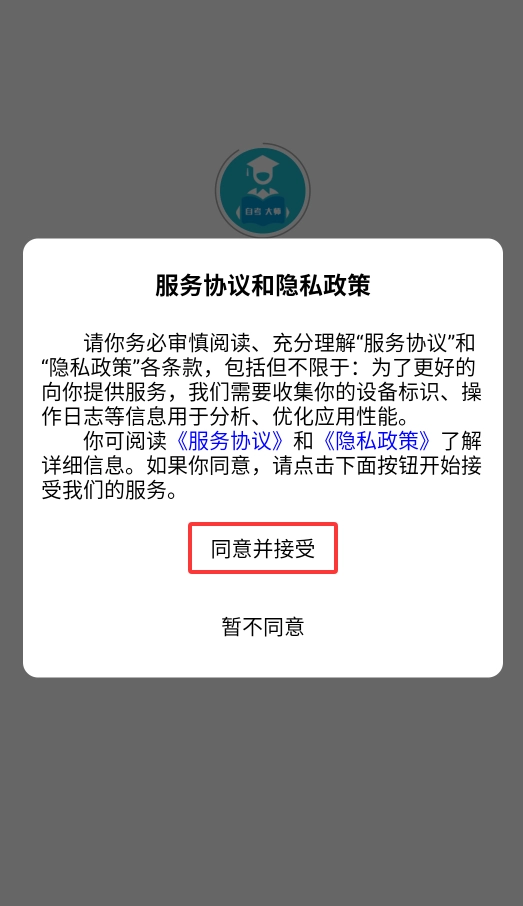Read the 《隐私政策》 link

[377, 441]
